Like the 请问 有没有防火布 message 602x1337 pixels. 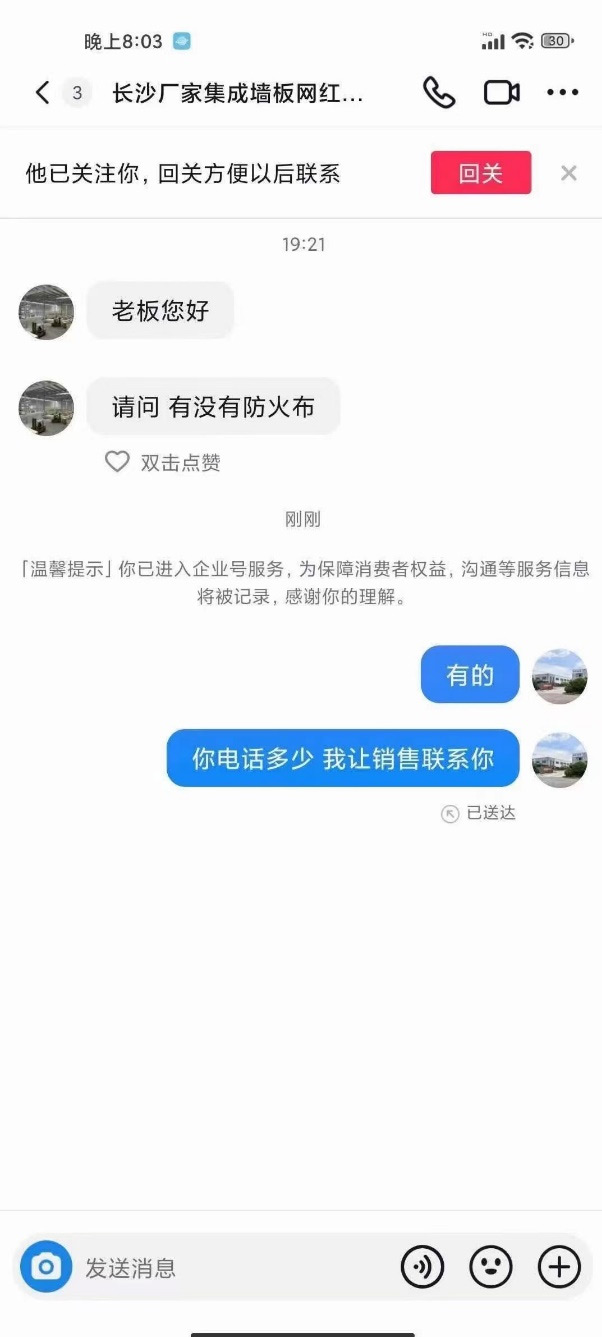(x=118, y=462)
